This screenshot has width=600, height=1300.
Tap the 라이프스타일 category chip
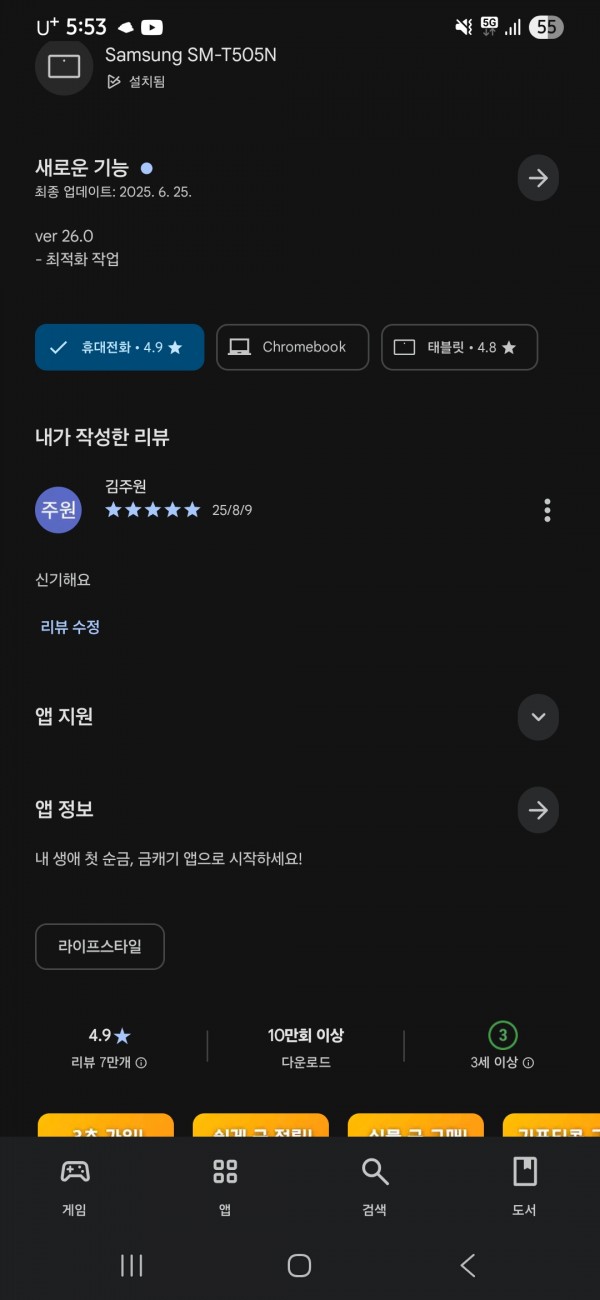100,946
